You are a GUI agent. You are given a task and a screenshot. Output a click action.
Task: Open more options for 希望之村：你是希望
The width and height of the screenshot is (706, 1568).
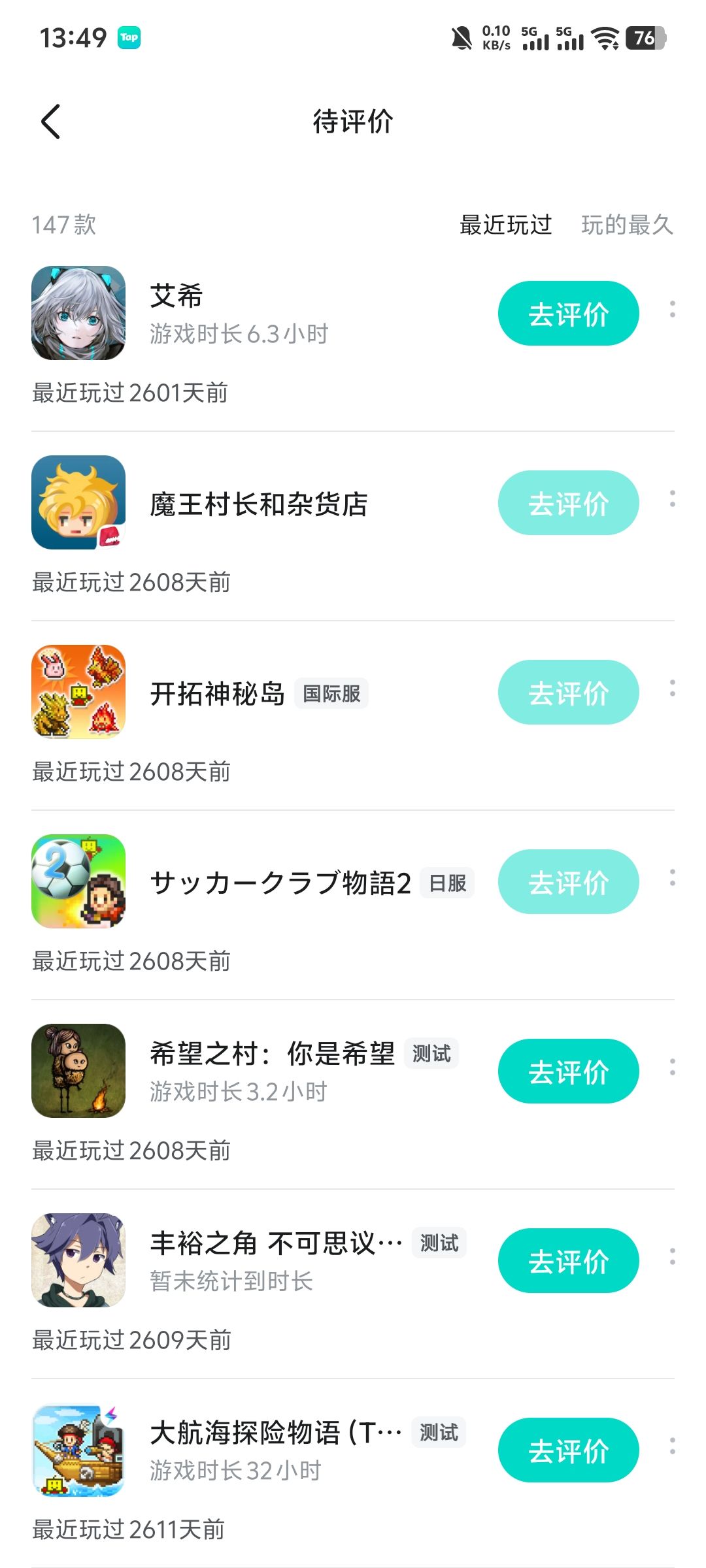coord(672,1068)
